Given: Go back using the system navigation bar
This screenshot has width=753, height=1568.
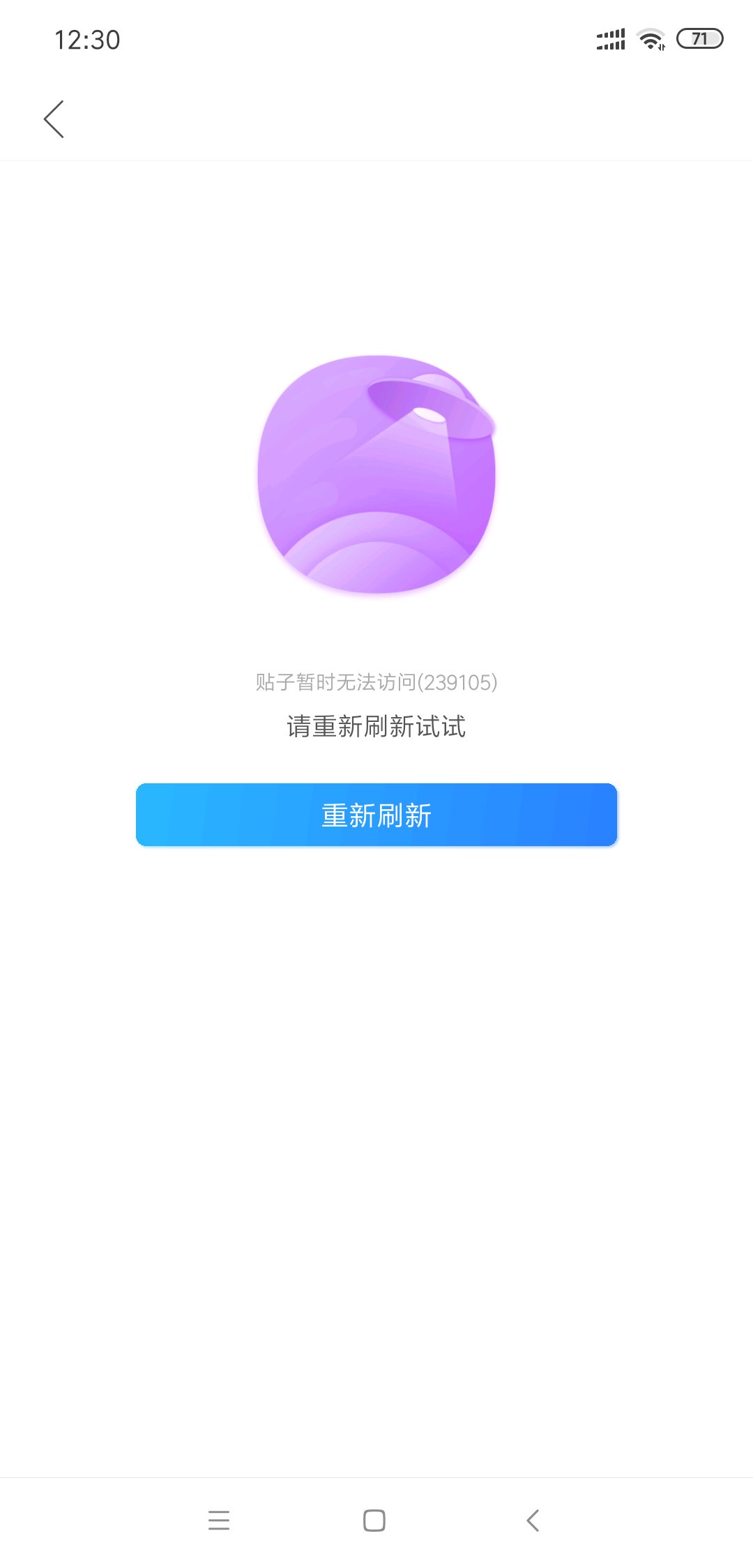Looking at the screenshot, I should (x=533, y=1520).
